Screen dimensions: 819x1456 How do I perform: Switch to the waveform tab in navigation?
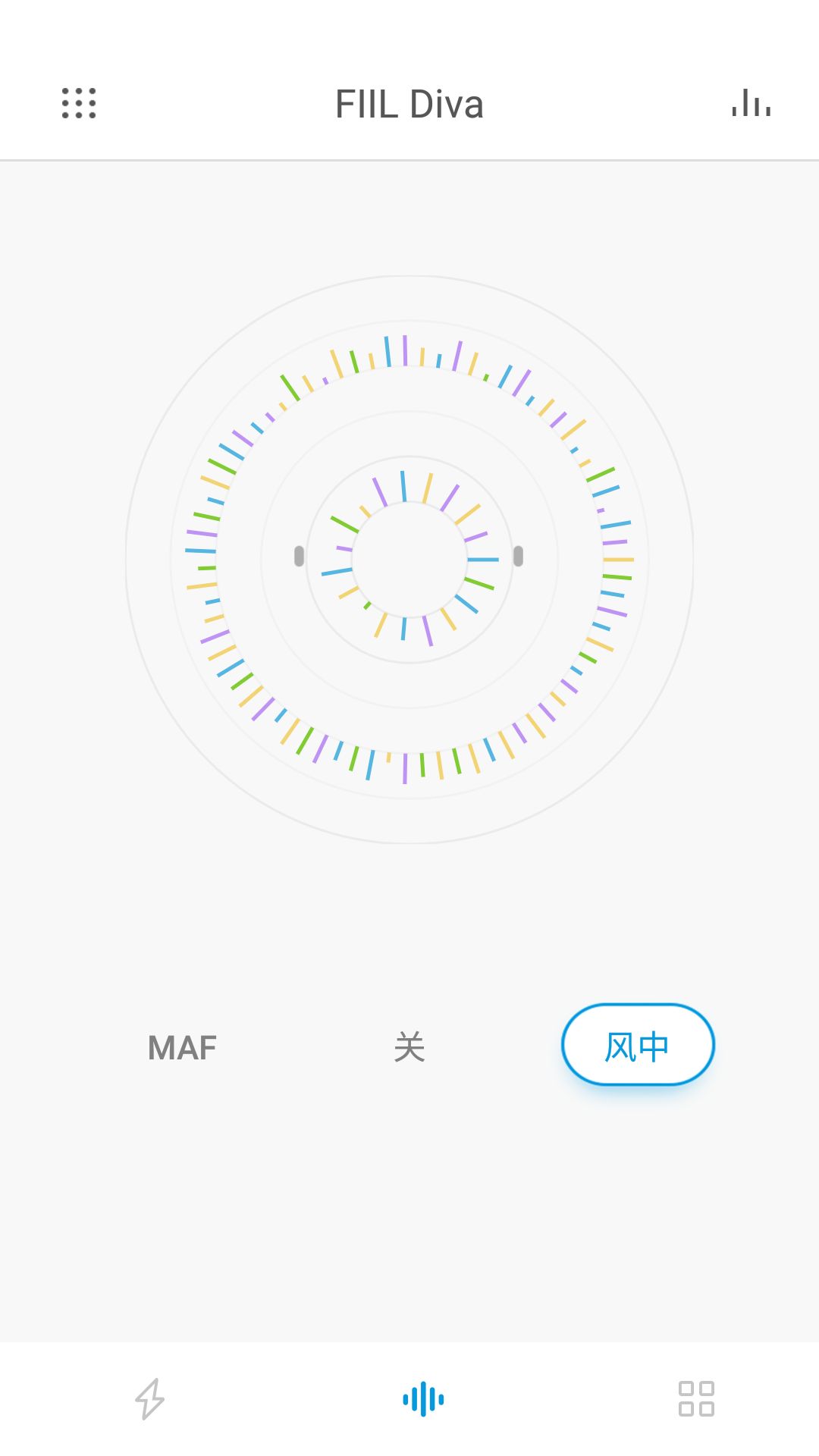coord(422,1399)
